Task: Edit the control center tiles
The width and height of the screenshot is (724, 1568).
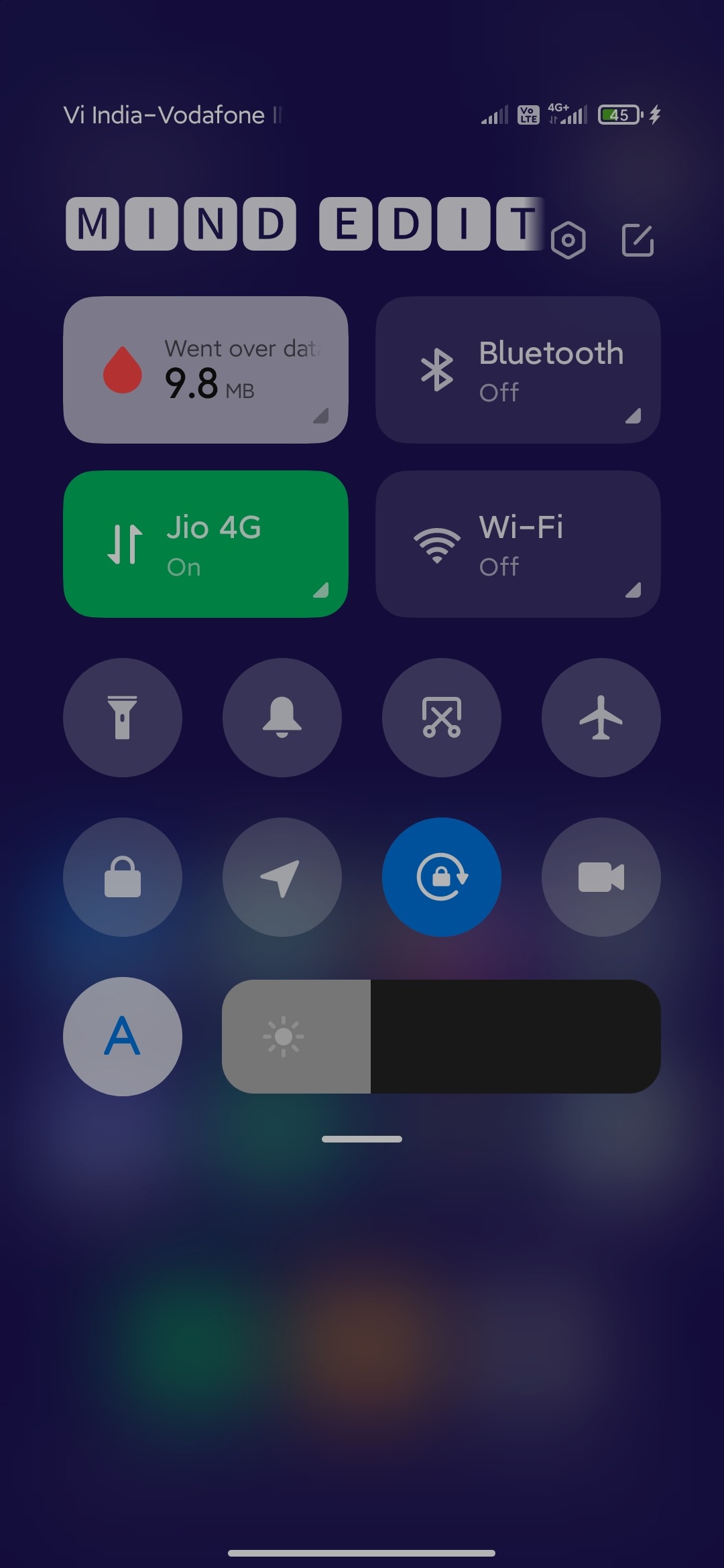Action: click(638, 240)
